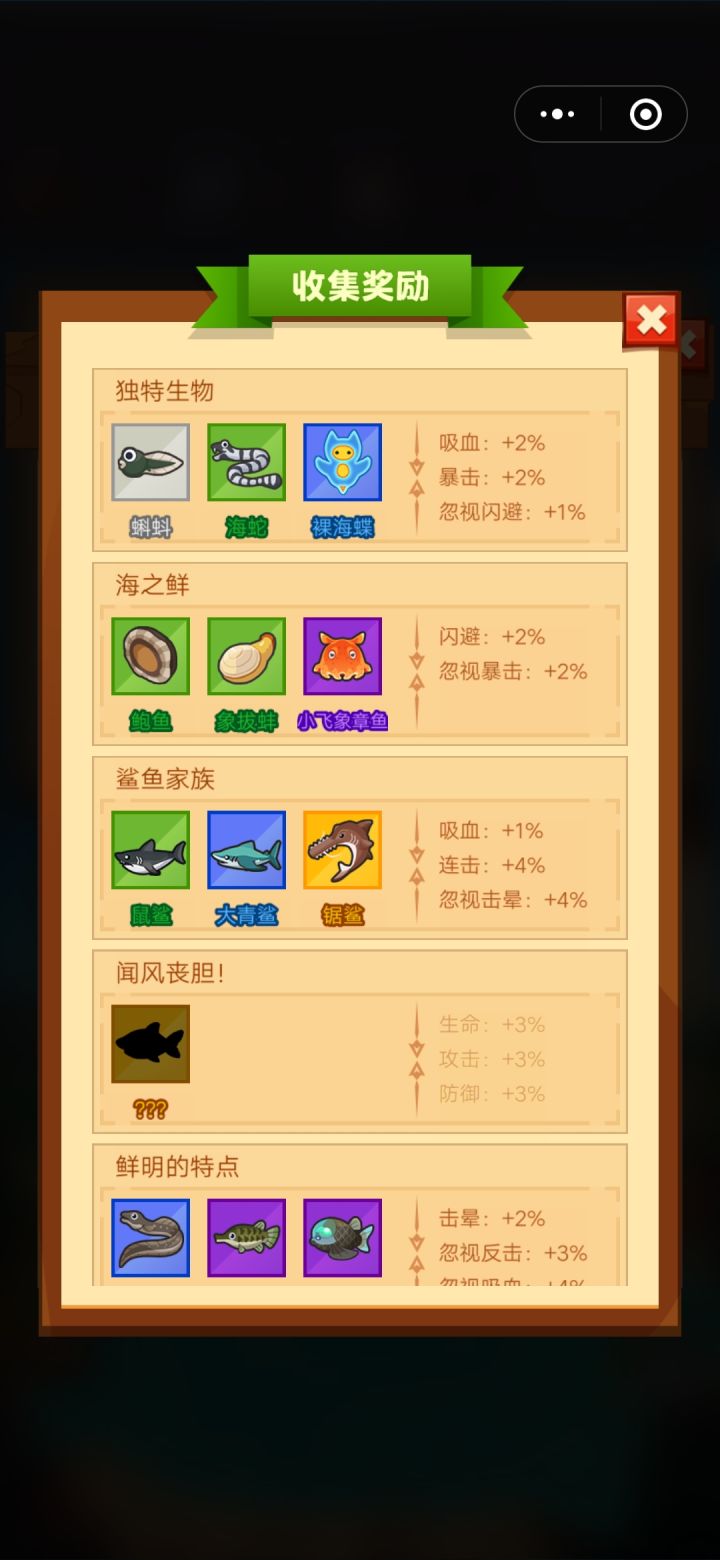Select the 鼠鲨 shark icon
Viewport: 720px width, 1560px height.
[x=150, y=849]
